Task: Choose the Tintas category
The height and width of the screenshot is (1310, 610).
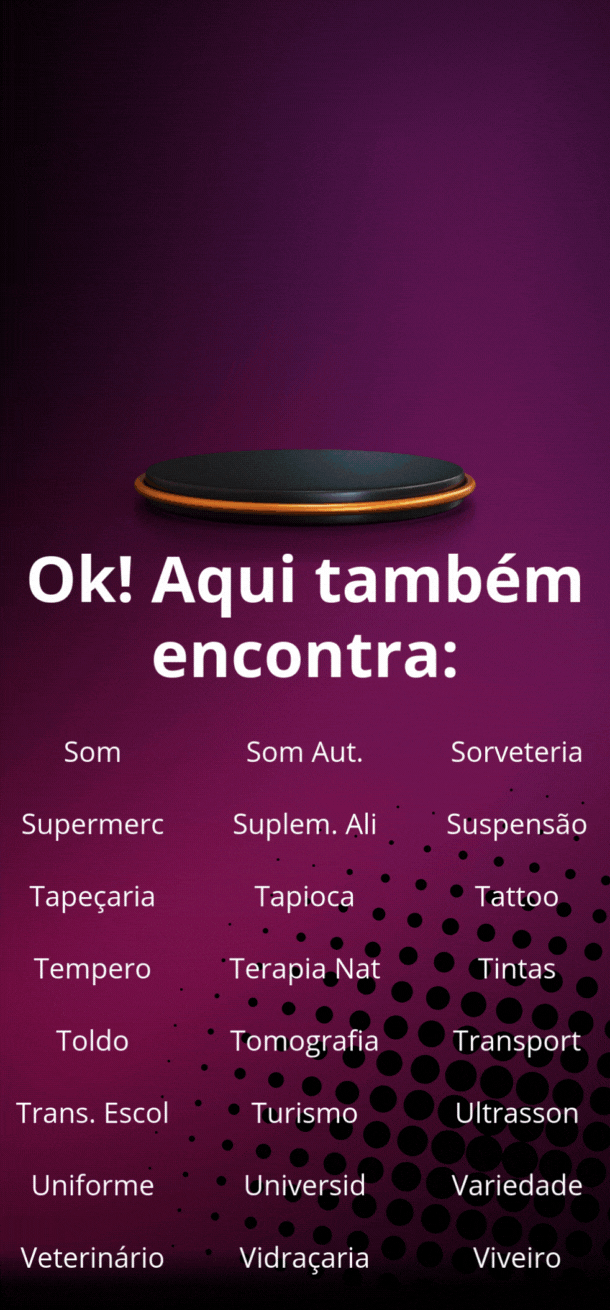Action: pos(516,969)
